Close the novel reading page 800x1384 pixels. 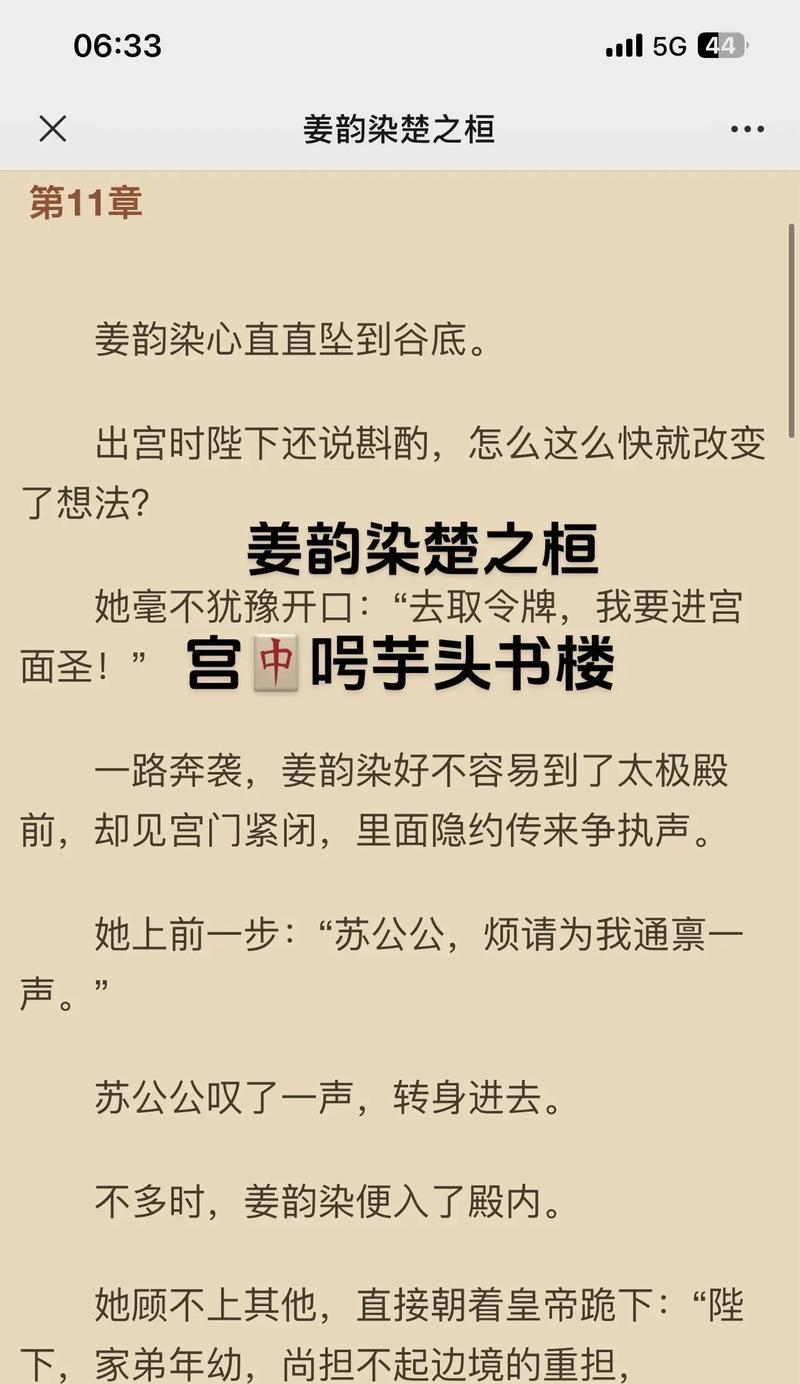[52, 129]
